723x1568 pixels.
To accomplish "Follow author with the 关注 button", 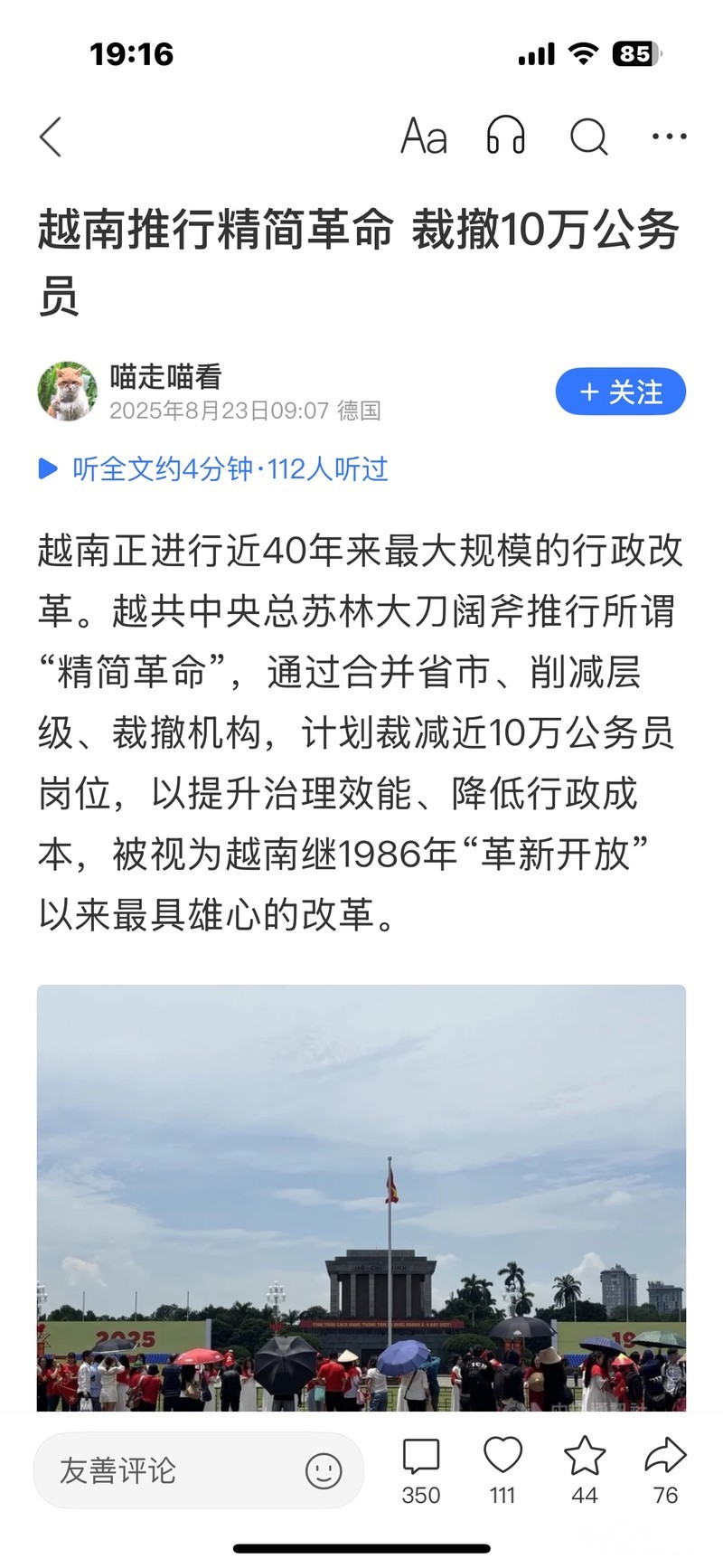I will 620,392.
